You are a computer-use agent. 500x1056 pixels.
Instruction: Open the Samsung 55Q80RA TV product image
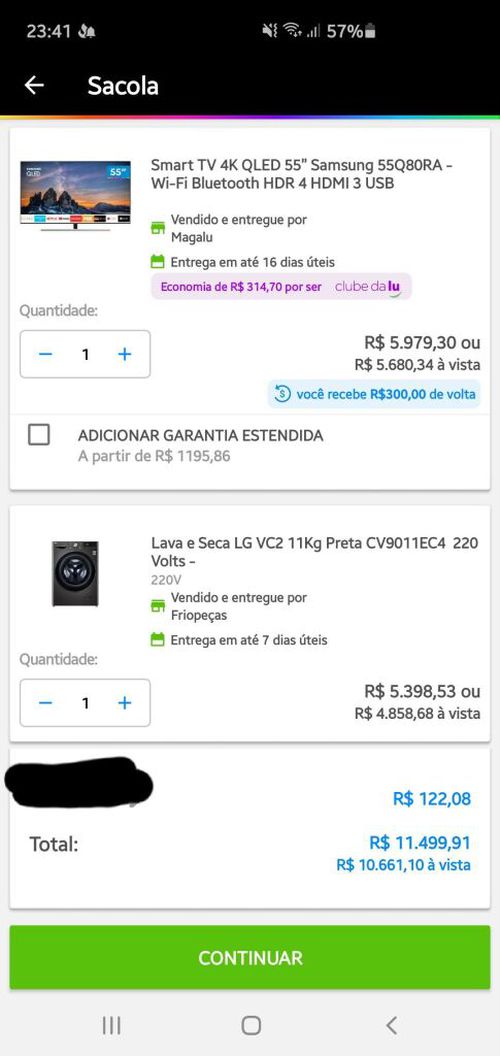[x=75, y=196]
